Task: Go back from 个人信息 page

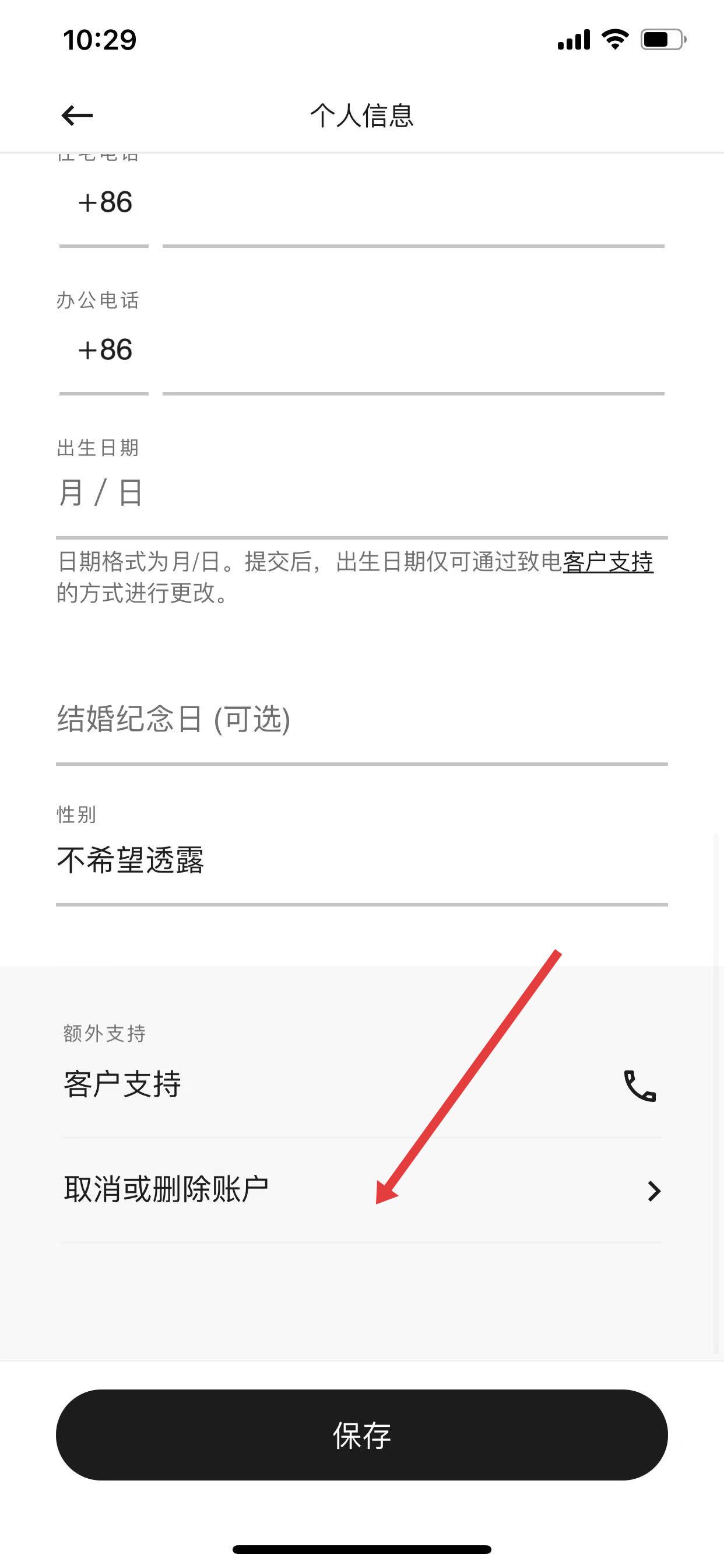Action: (x=78, y=115)
